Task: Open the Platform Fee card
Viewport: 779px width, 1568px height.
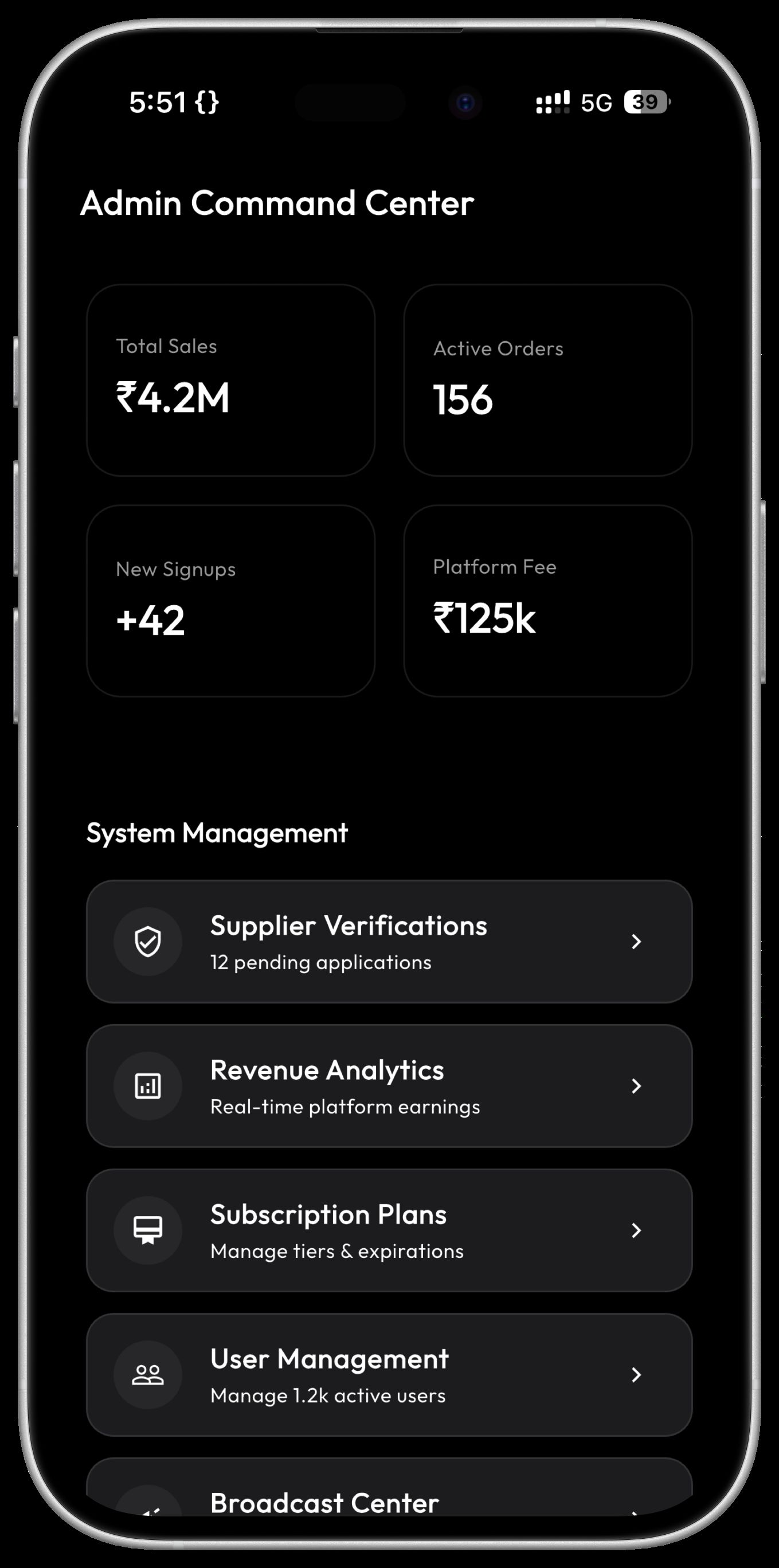Action: [547, 600]
